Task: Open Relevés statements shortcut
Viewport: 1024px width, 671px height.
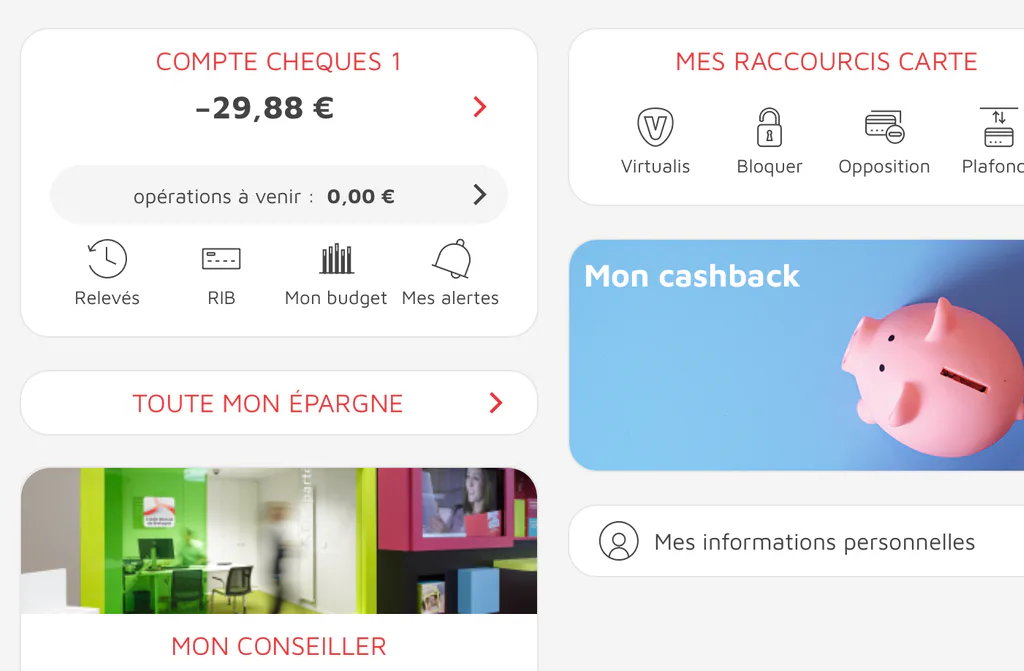Action: pos(107,273)
